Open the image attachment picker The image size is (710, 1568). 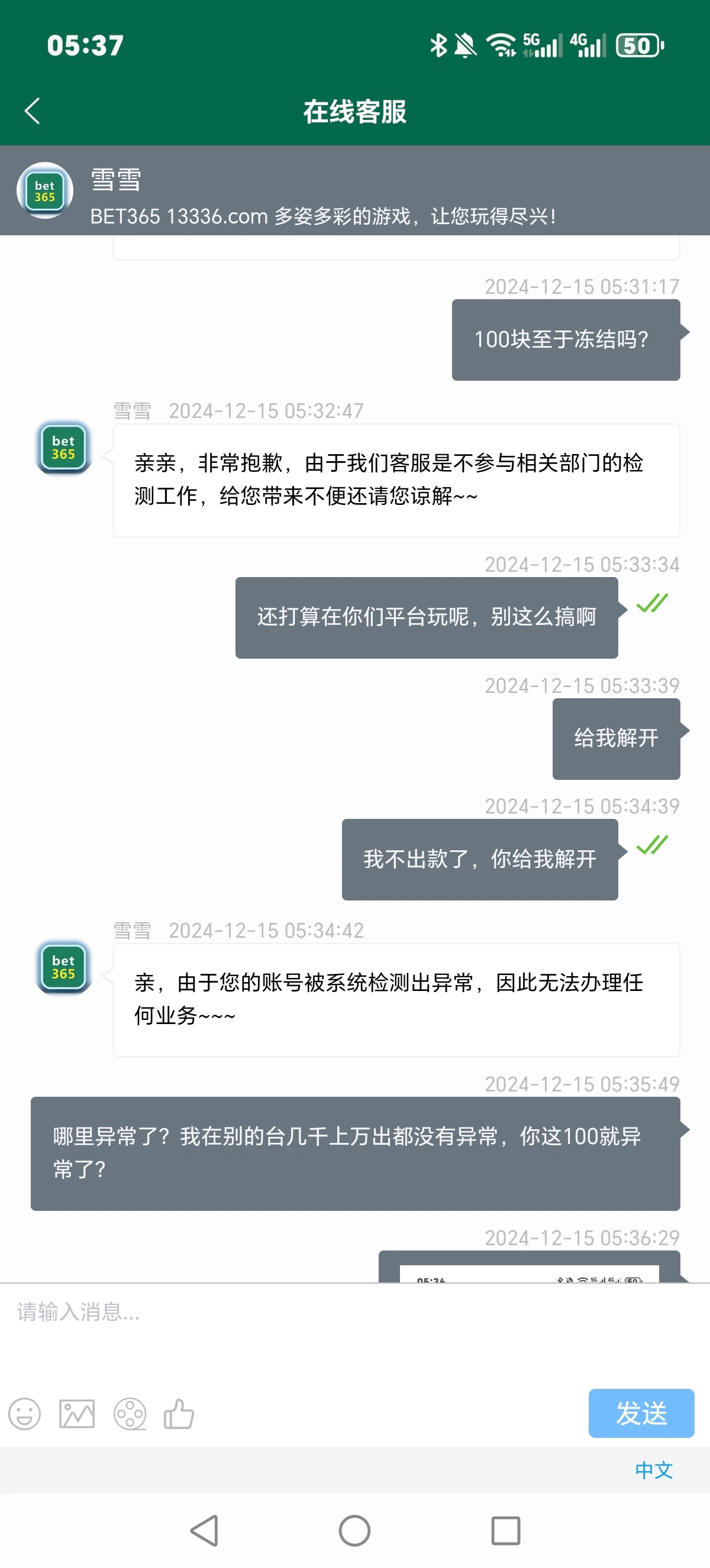78,1414
